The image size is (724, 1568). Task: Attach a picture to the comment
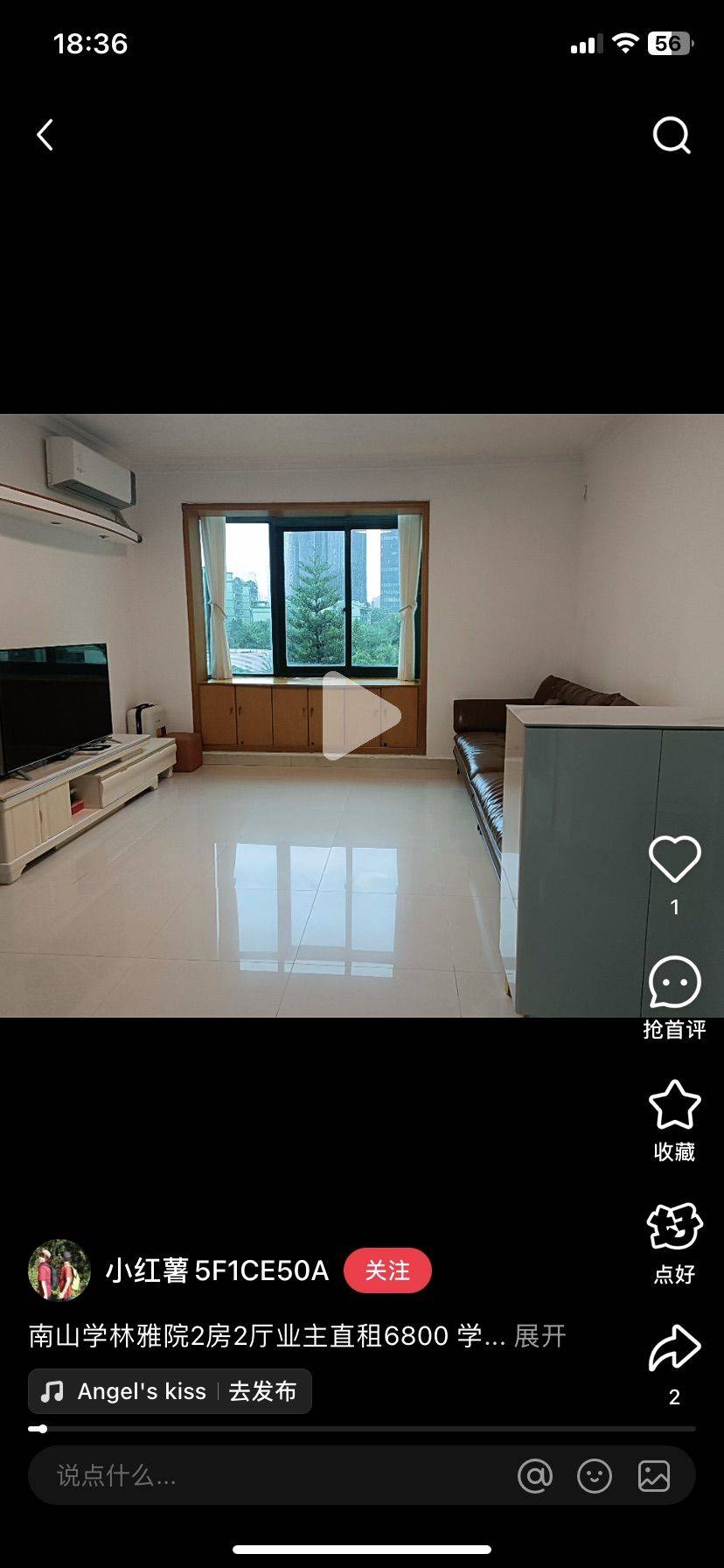[x=654, y=1476]
